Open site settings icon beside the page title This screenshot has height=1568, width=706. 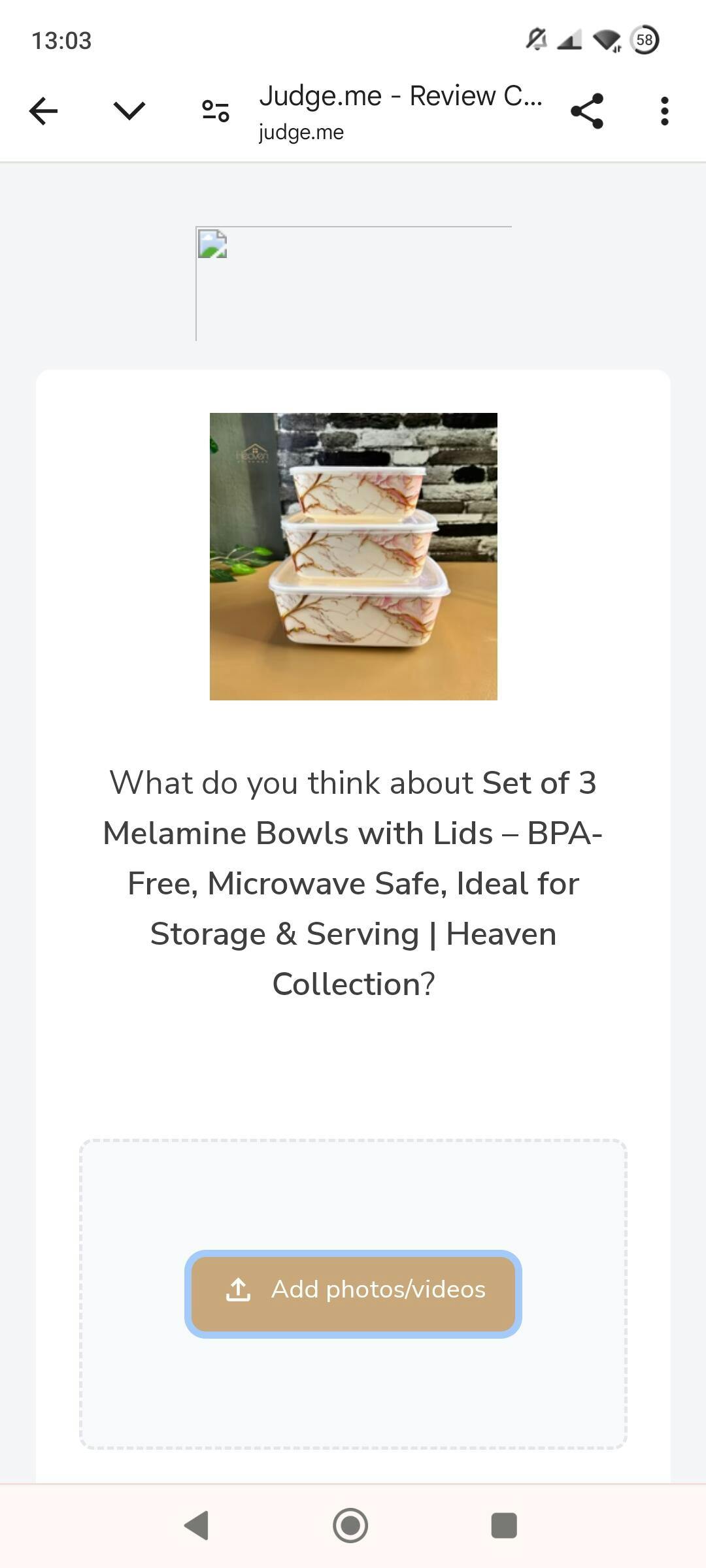coord(215,111)
